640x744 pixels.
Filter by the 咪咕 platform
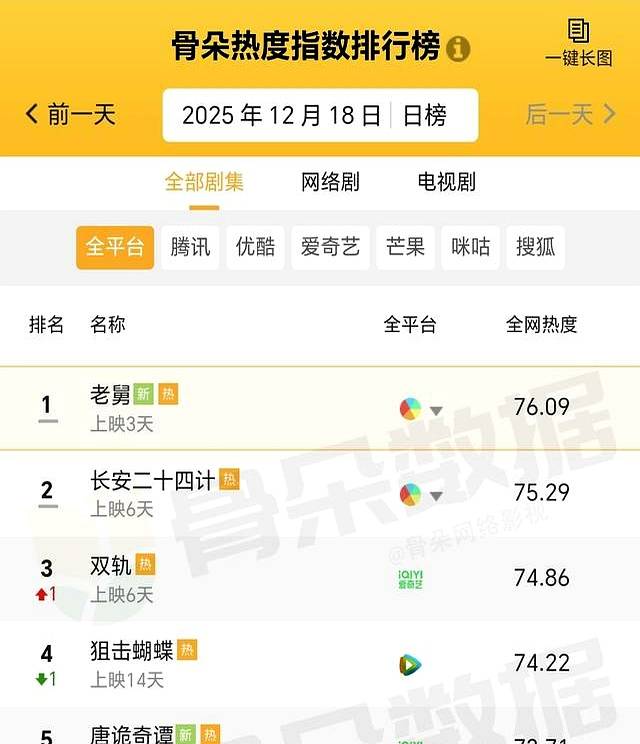click(x=470, y=247)
